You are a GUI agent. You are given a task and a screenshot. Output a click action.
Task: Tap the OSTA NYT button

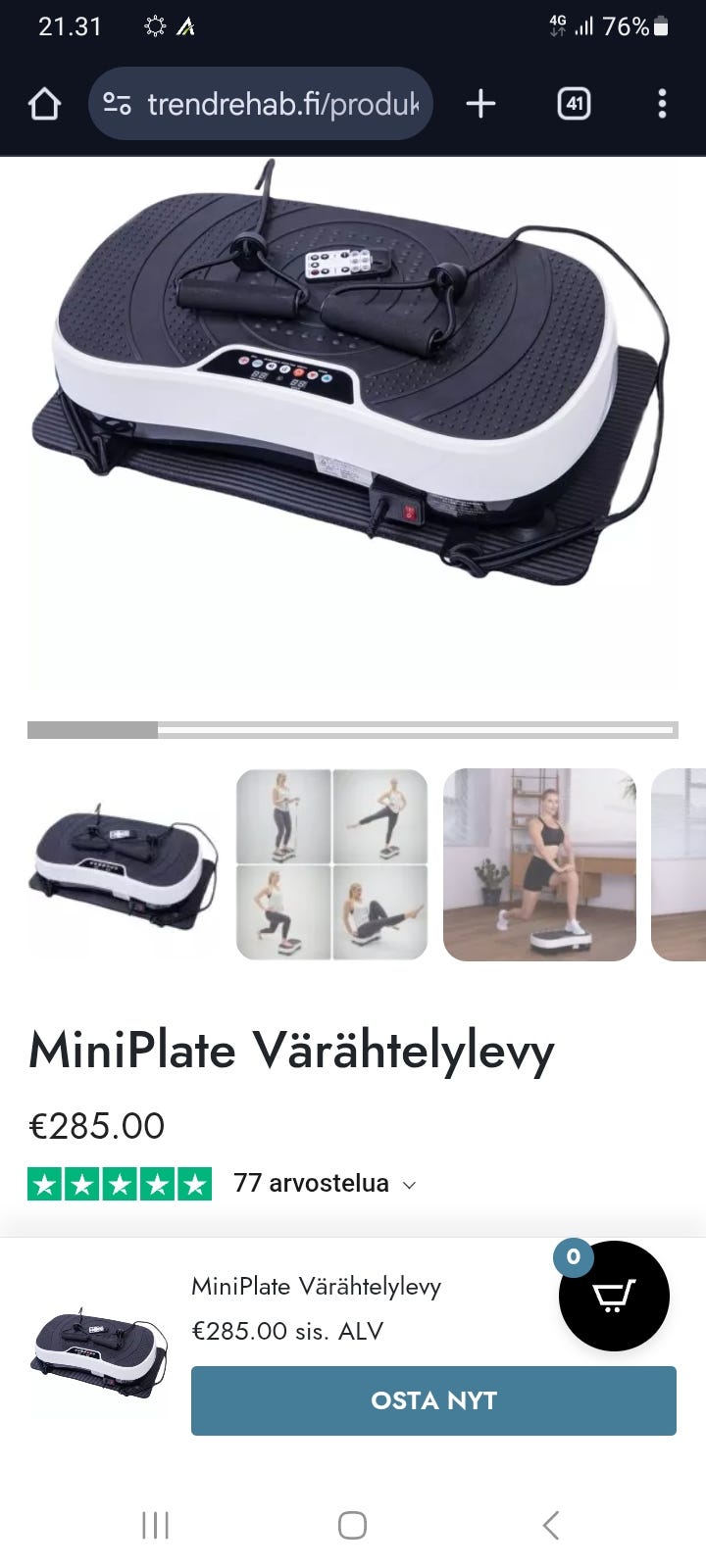click(x=433, y=1401)
